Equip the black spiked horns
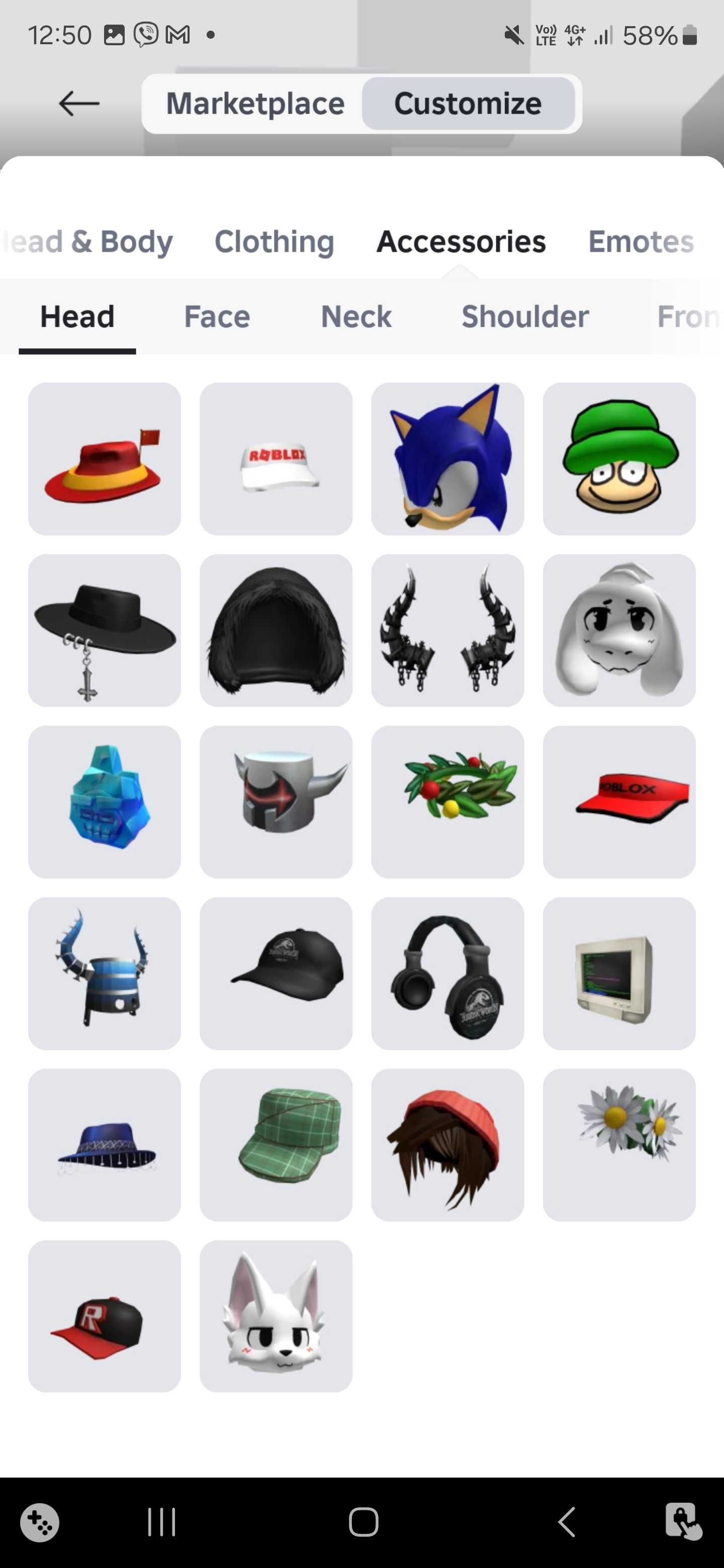 click(x=447, y=630)
